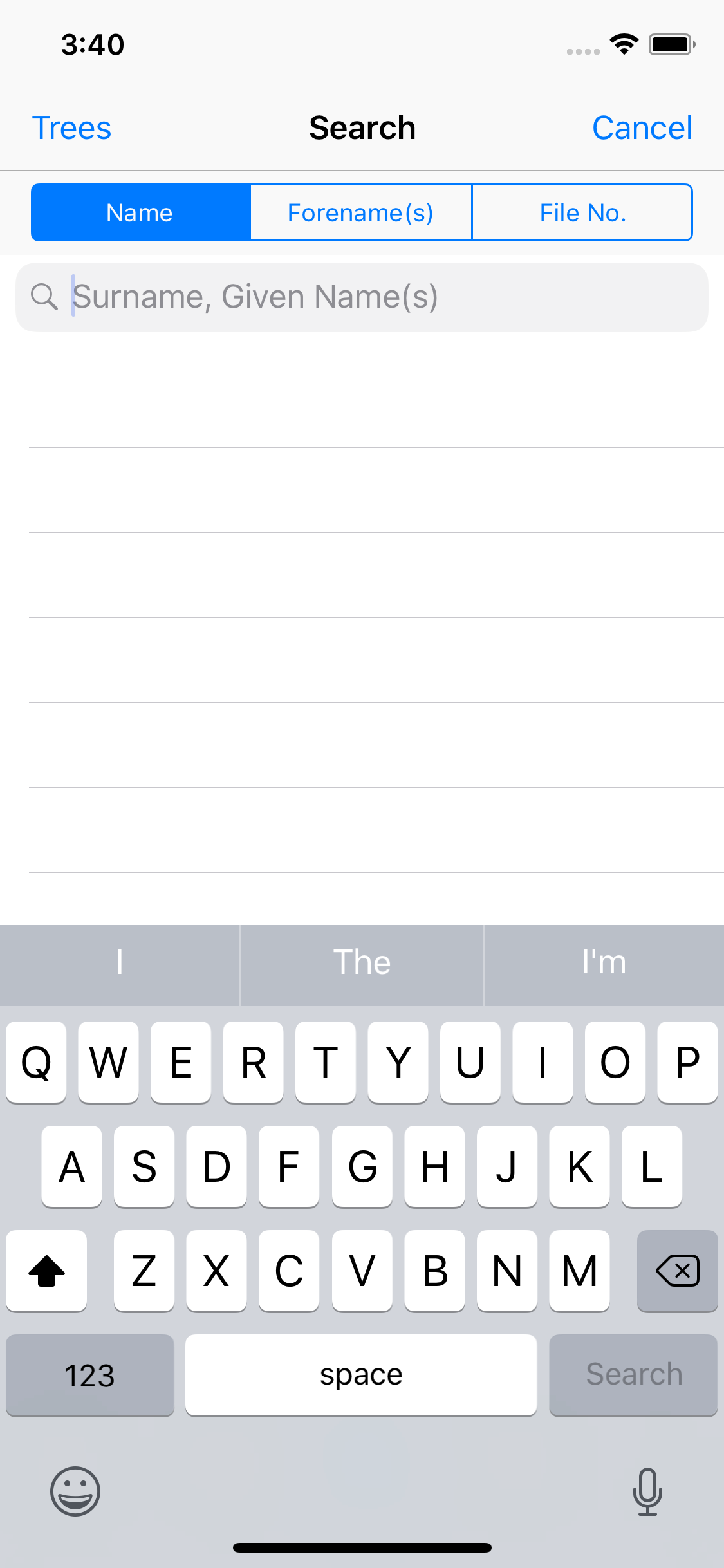
Task: Focus the Surname, Given Name(s) field
Action: 373,297
